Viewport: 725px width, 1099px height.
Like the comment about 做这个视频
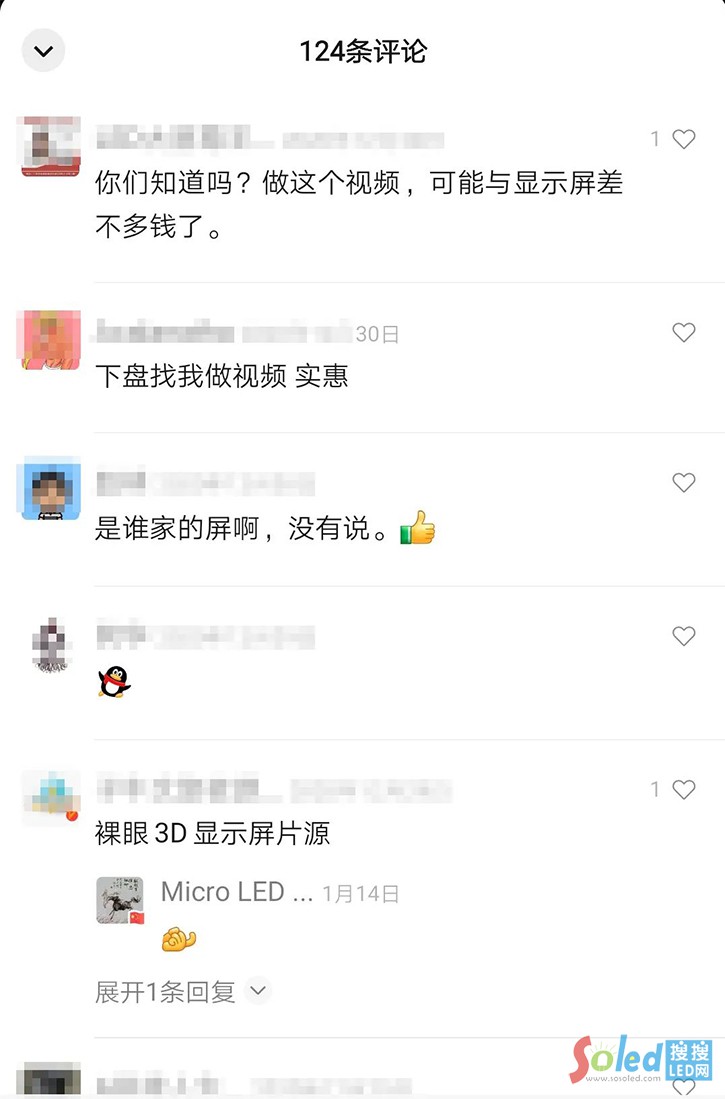tap(683, 139)
